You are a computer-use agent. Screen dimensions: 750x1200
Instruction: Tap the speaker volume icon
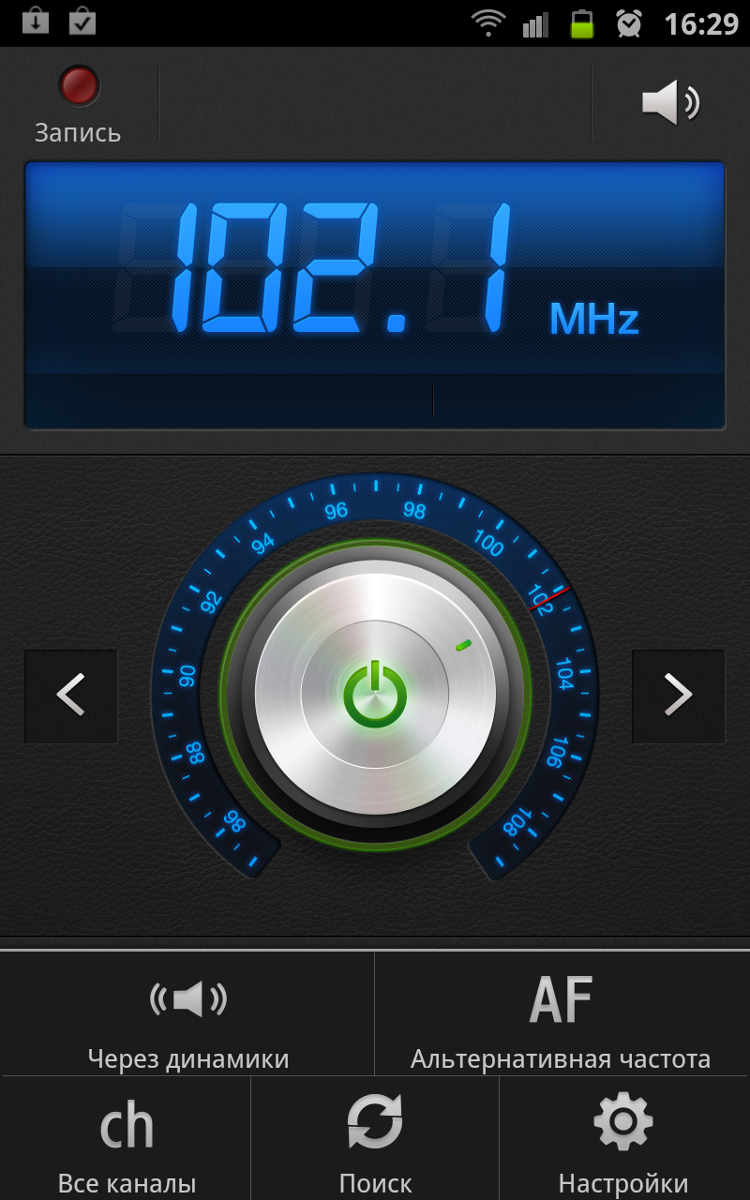click(669, 103)
